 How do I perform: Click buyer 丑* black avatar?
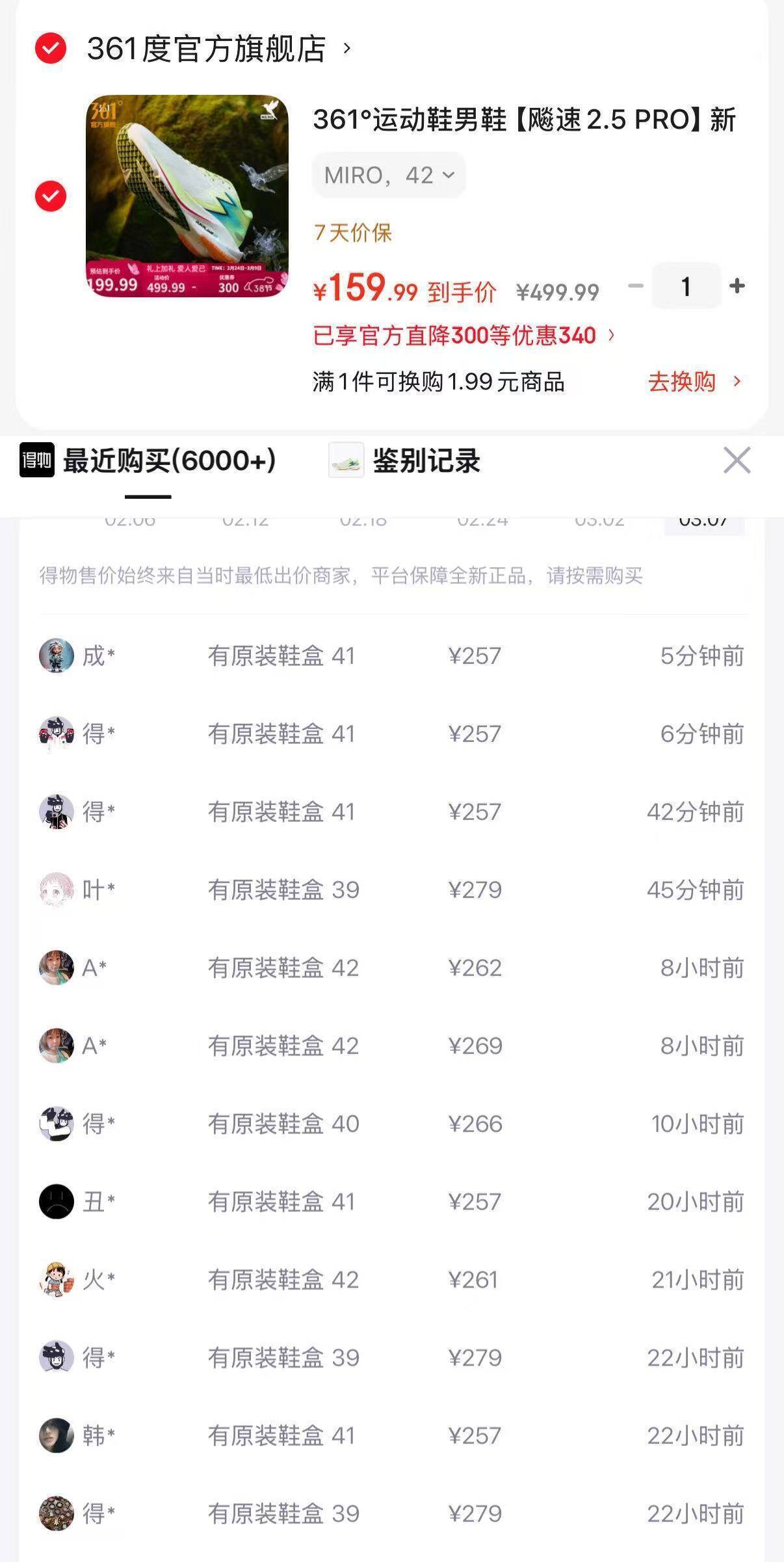click(x=56, y=1202)
